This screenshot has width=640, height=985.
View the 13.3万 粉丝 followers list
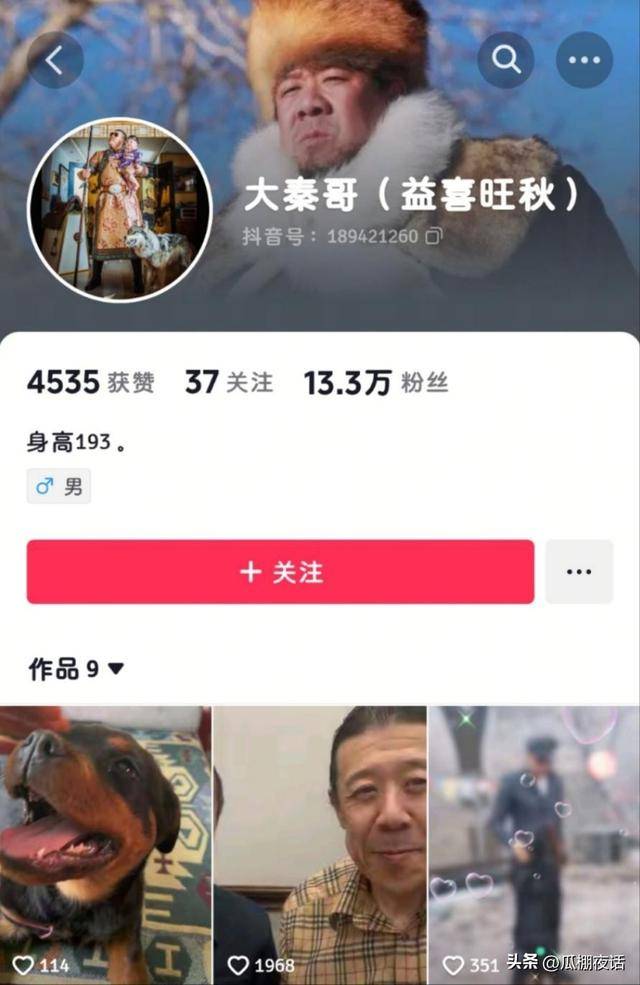376,382
